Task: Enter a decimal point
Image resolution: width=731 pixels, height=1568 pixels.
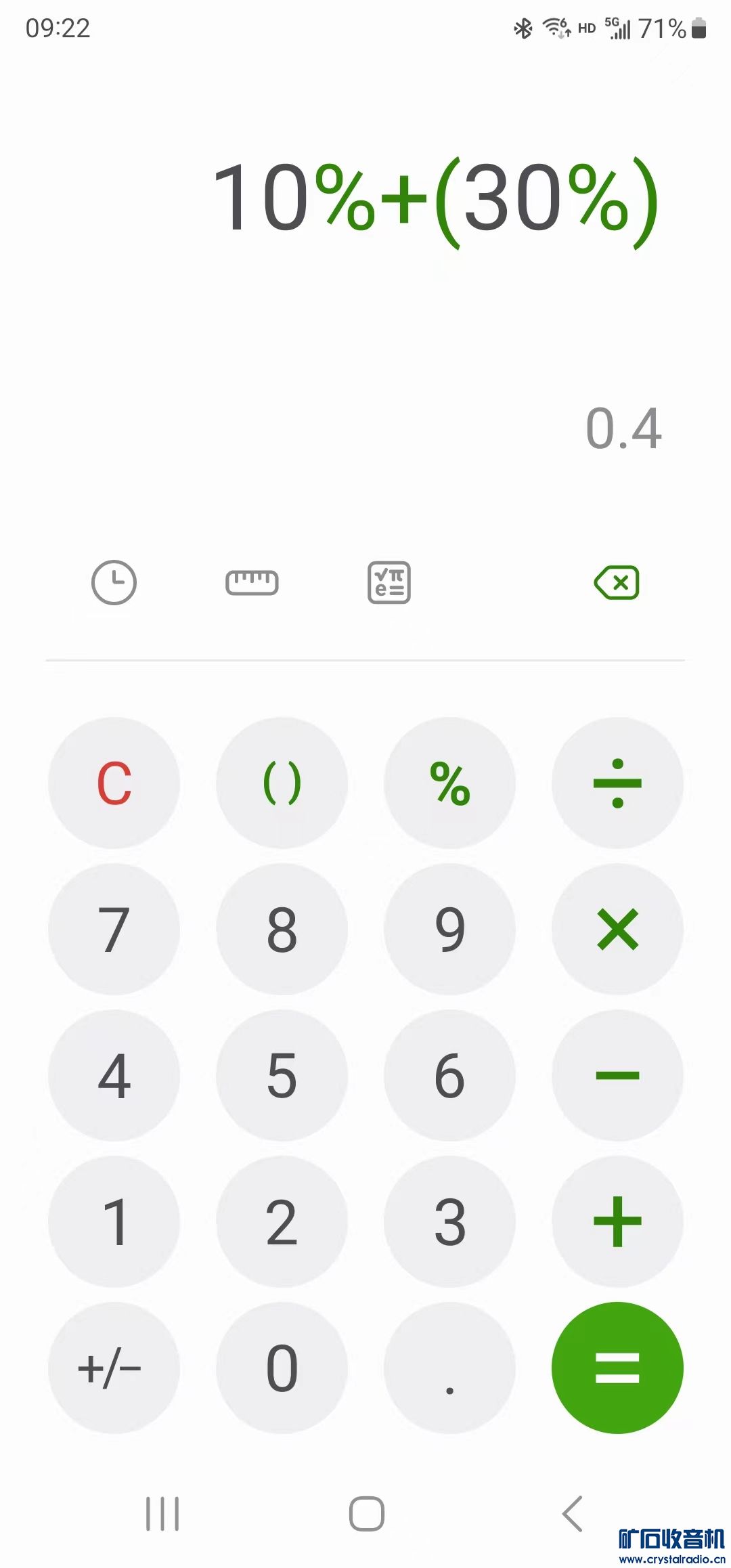Action: (449, 1368)
